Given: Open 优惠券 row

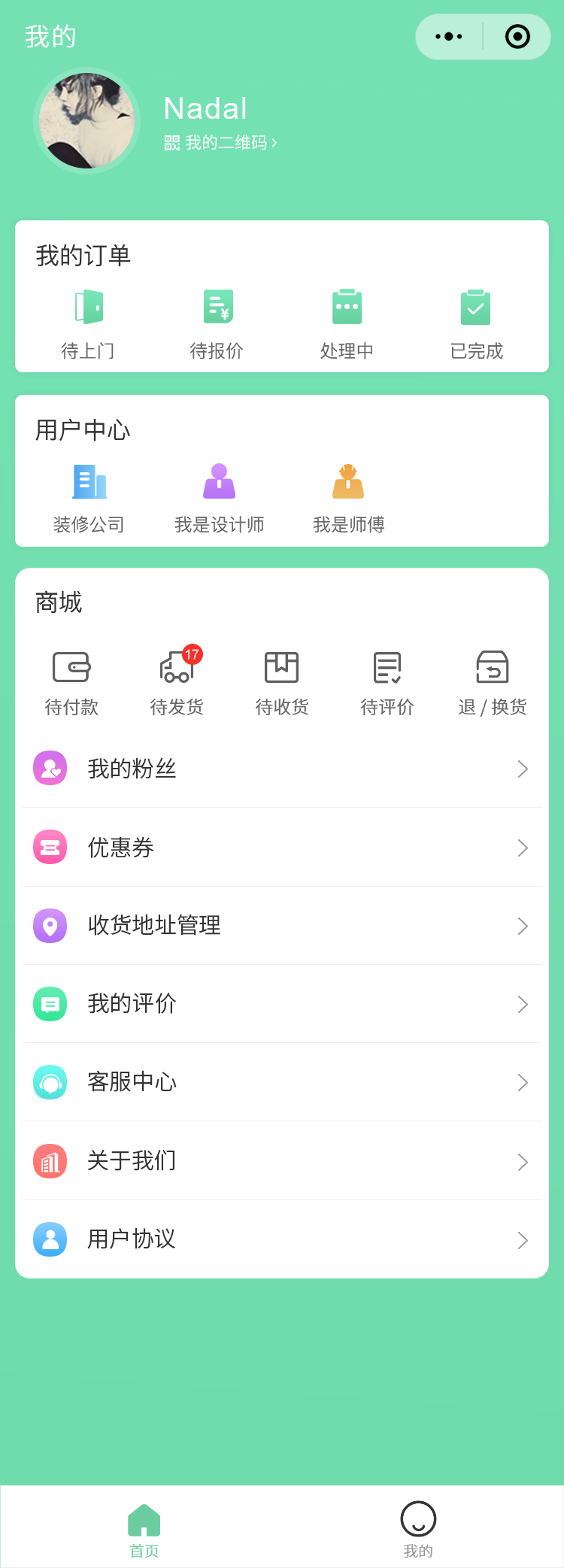Looking at the screenshot, I should click(x=282, y=848).
